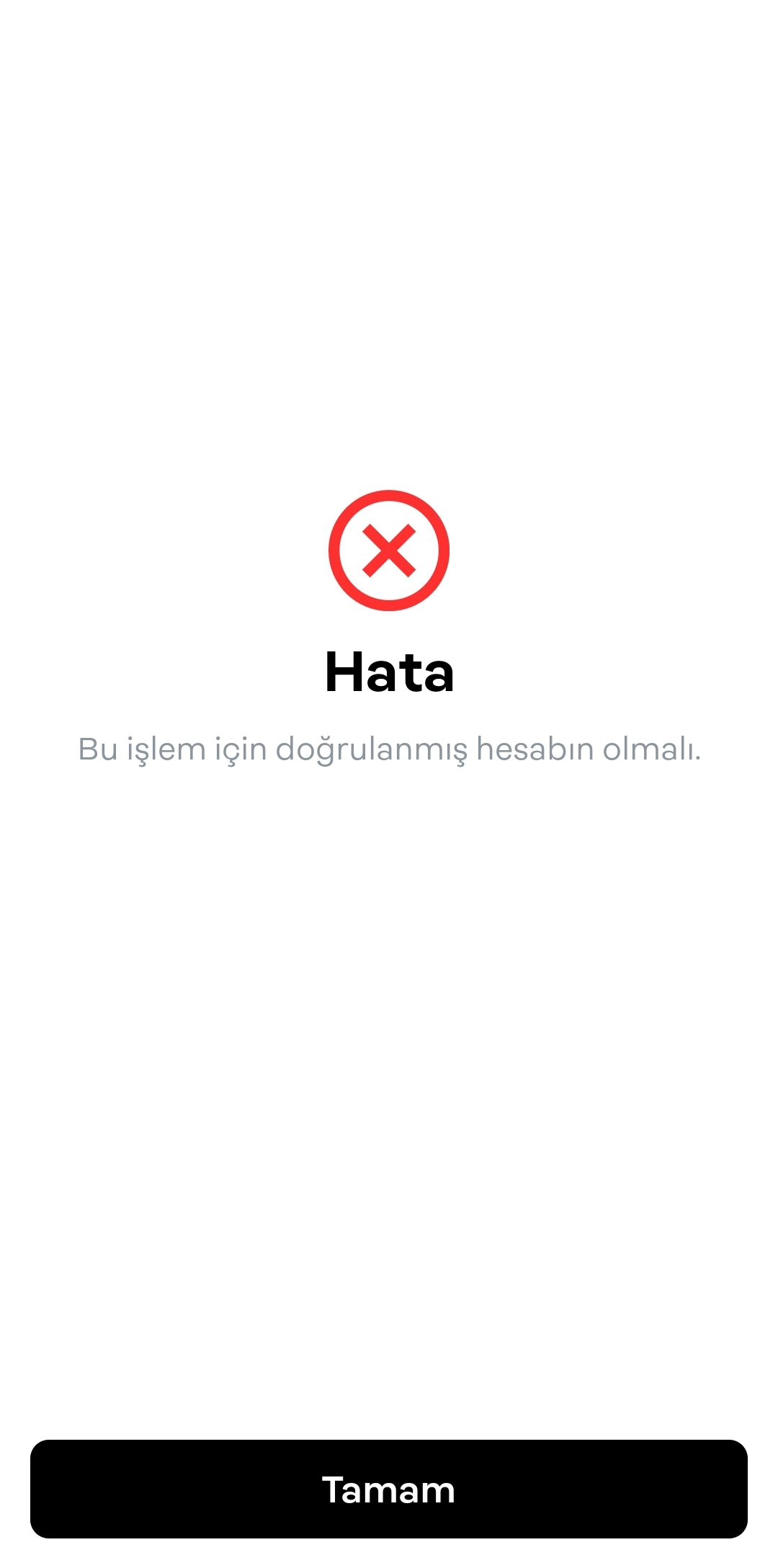Tap the Tamam button to dismiss the error
The height and width of the screenshot is (1568, 778).
tap(389, 1489)
